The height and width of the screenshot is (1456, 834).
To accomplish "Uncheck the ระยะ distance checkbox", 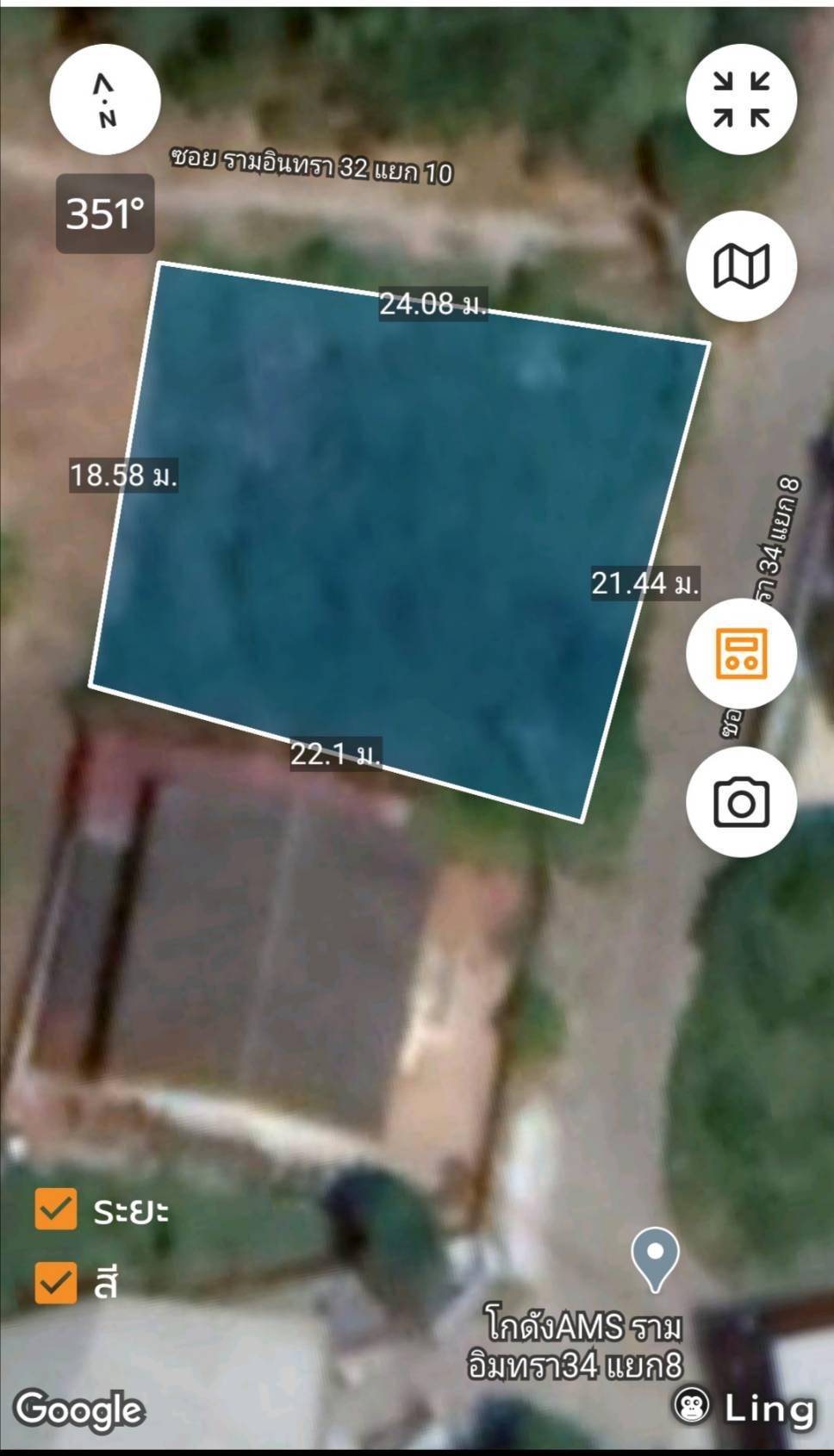I will pos(56,1209).
